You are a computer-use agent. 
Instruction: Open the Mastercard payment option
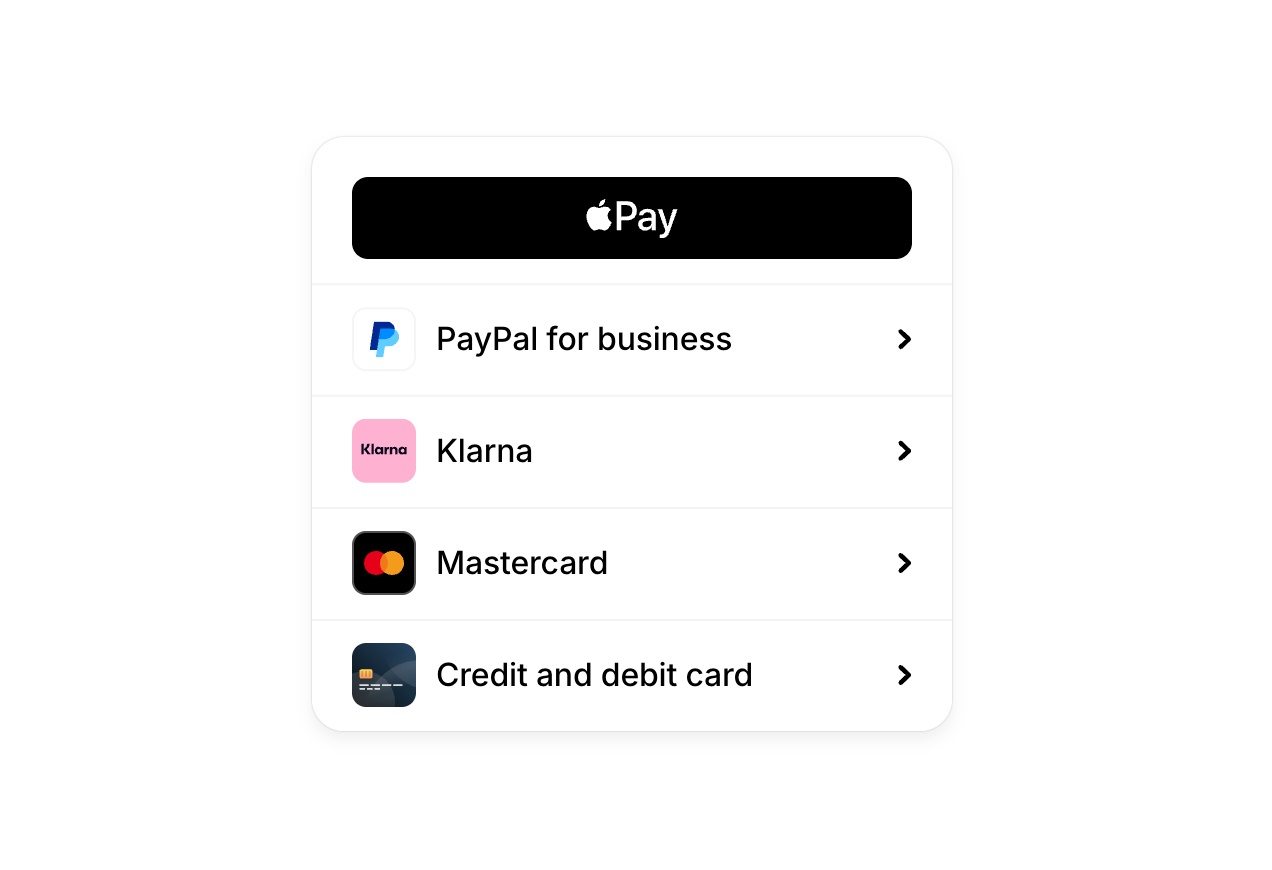point(631,564)
